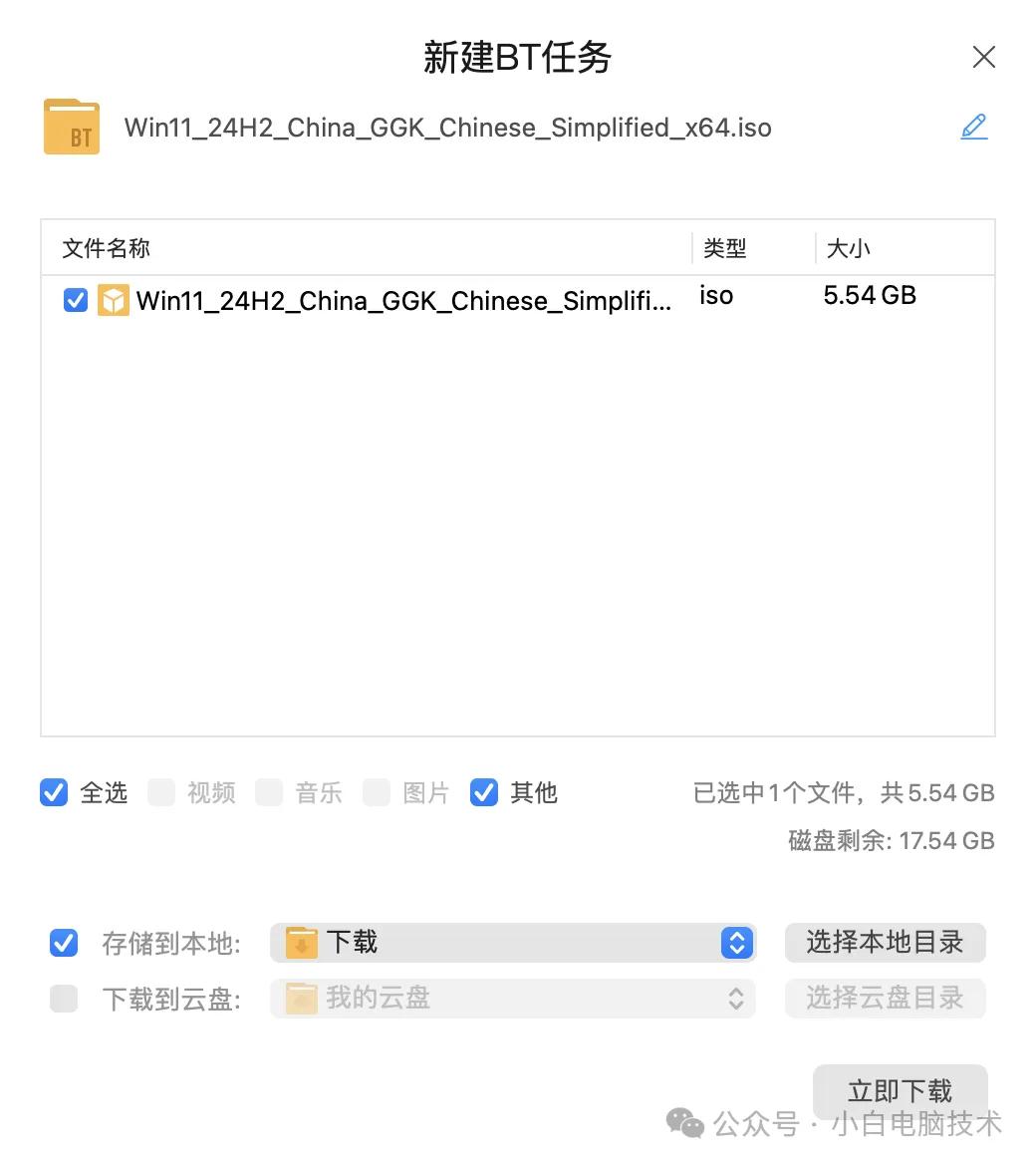
Task: Enable 下载到云盘 checkbox
Action: (64, 998)
